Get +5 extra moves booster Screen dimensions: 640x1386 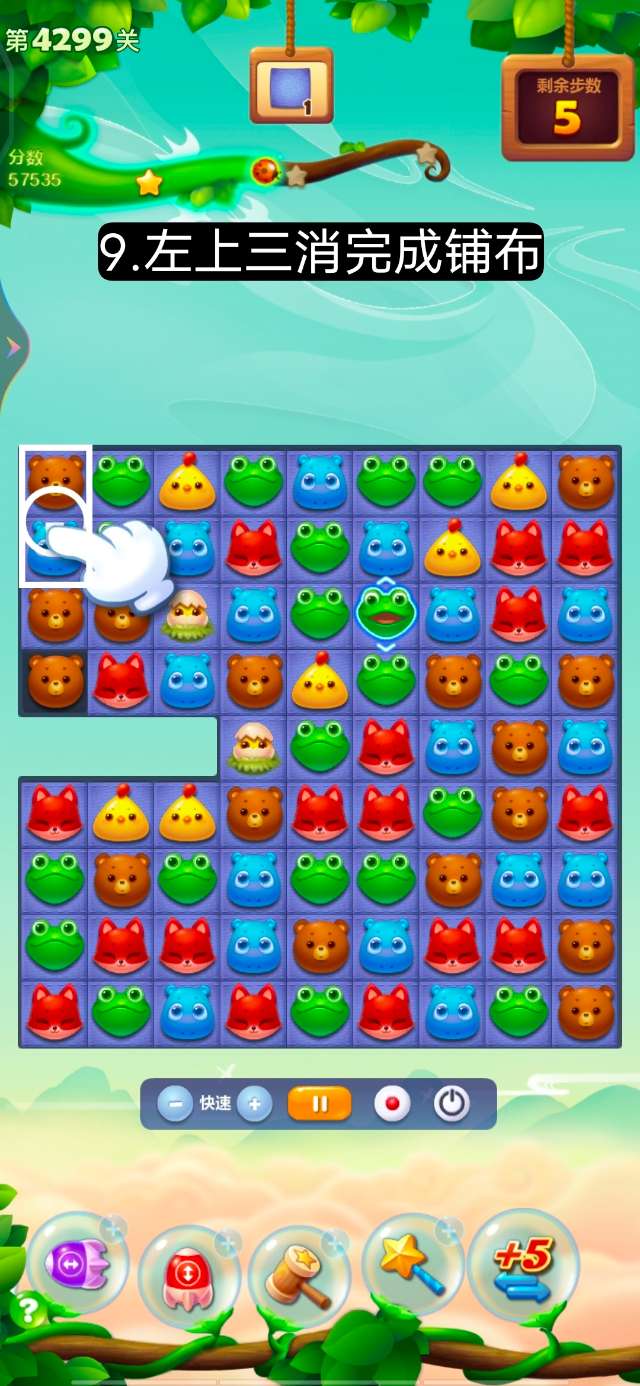523,1264
